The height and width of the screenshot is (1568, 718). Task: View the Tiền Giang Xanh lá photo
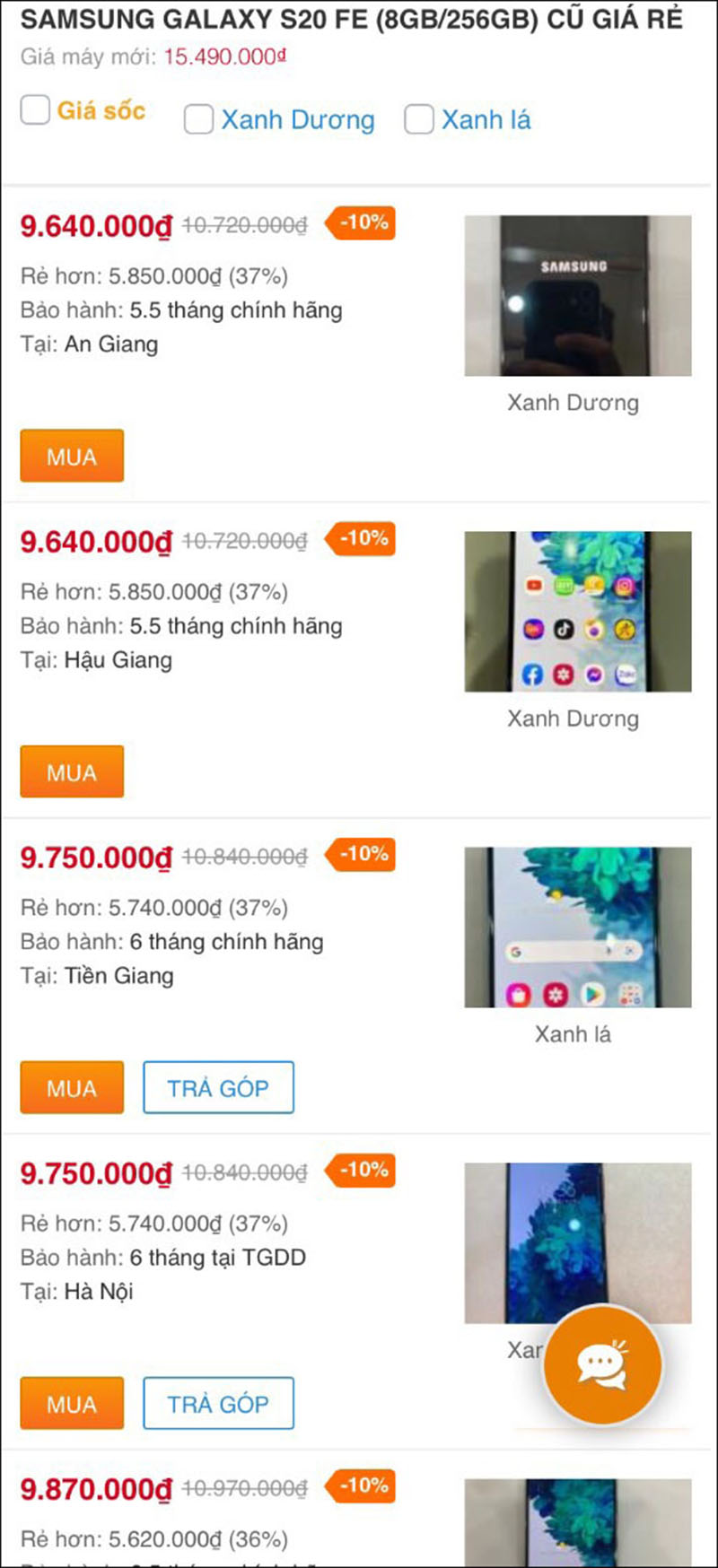(x=577, y=928)
